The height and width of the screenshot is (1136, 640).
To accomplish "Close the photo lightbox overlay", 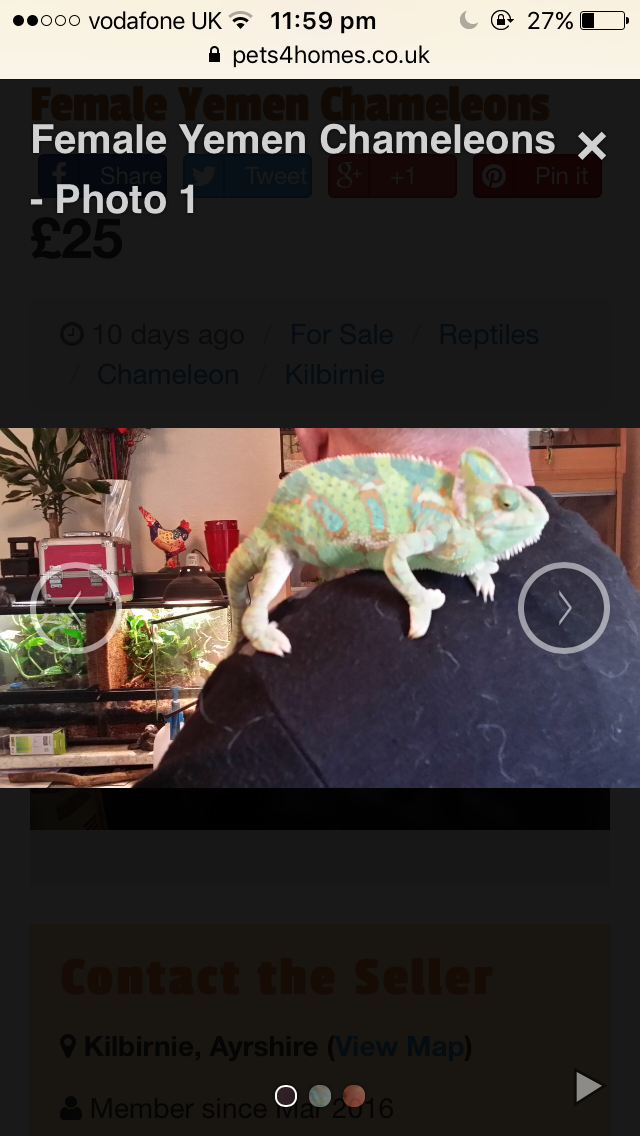I will [591, 147].
